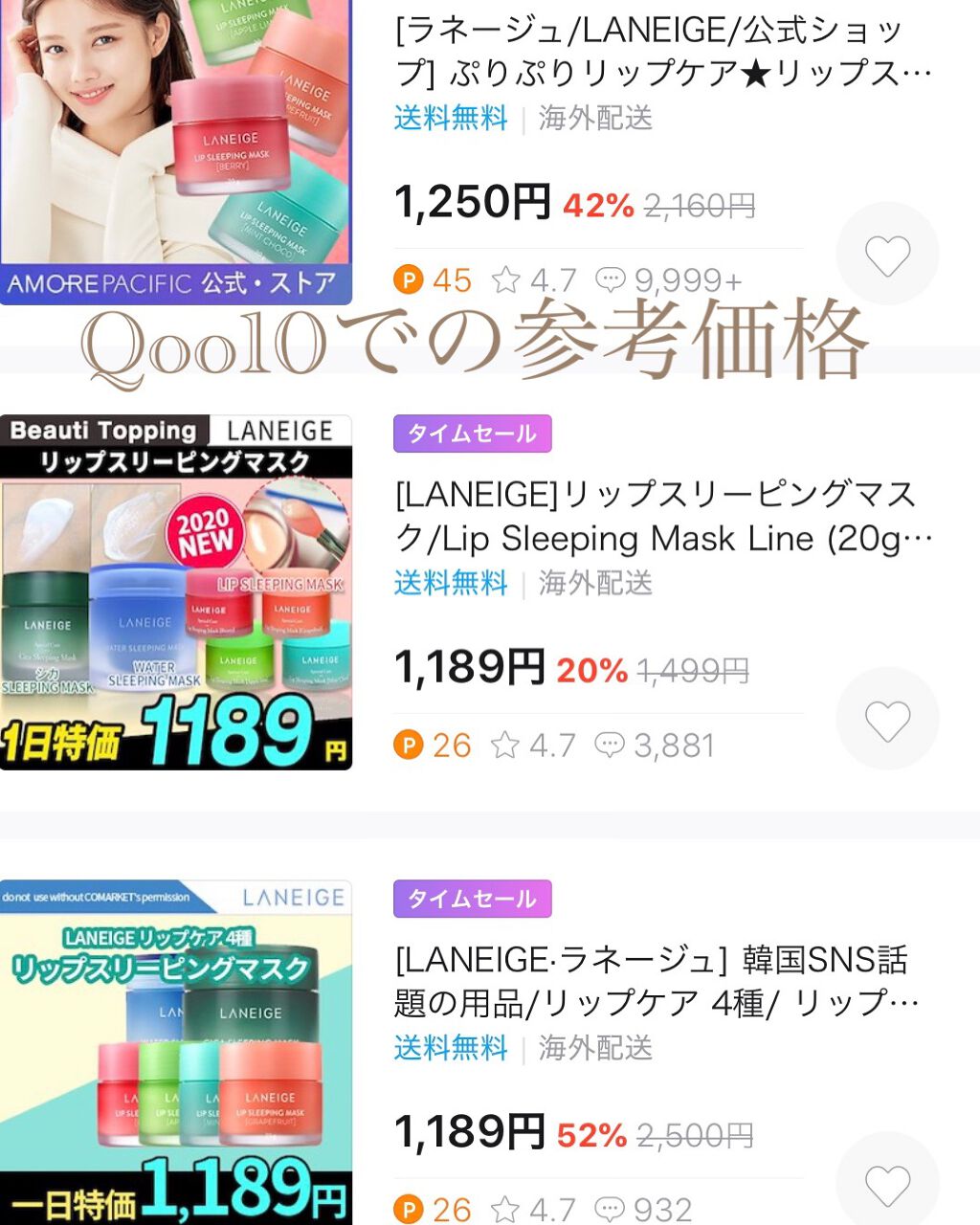This screenshot has height=1225, width=980.
Task: Open the タイムセール badge on the bottom listing
Action: point(472,900)
